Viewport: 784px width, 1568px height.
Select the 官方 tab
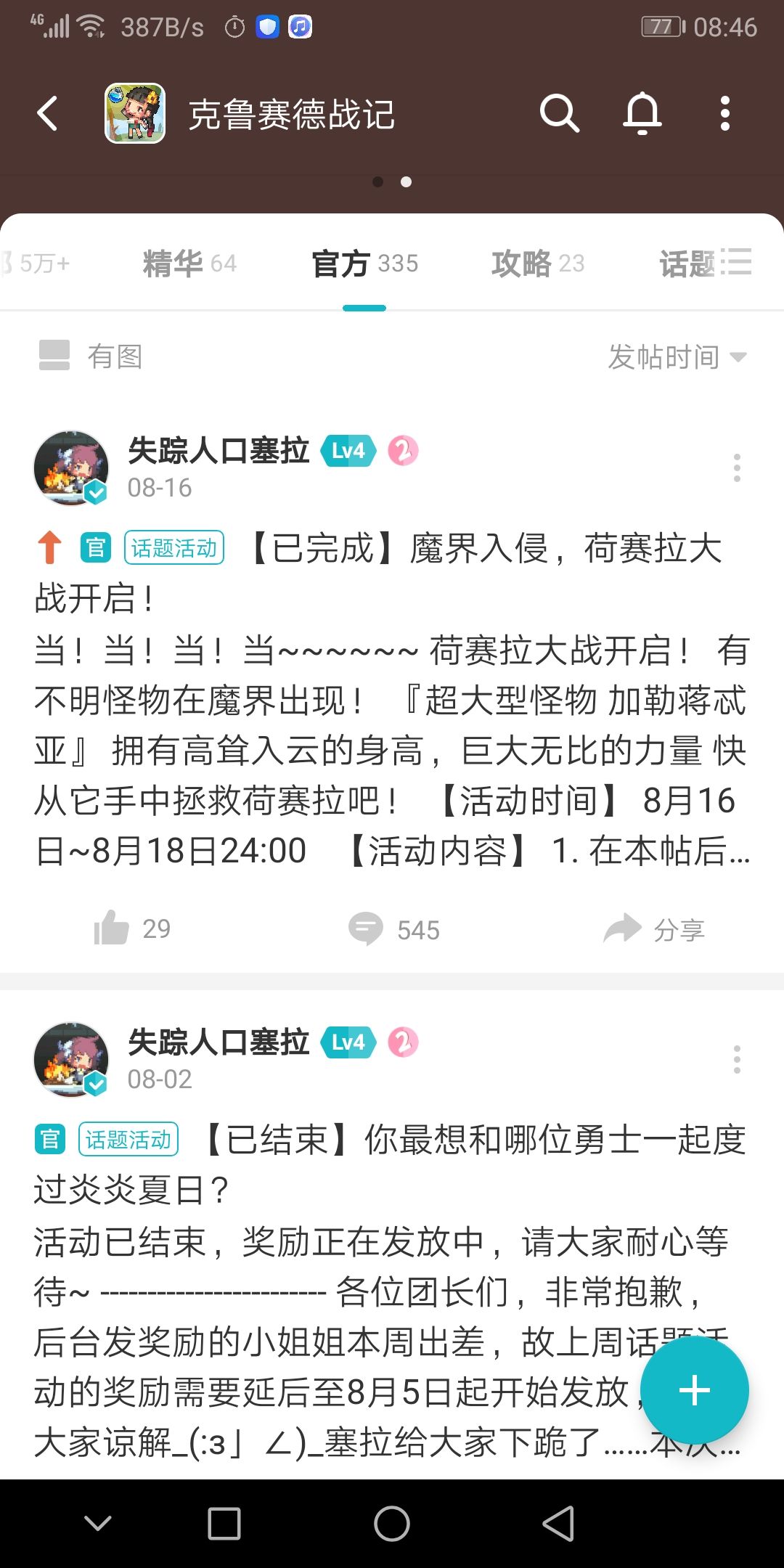364,263
